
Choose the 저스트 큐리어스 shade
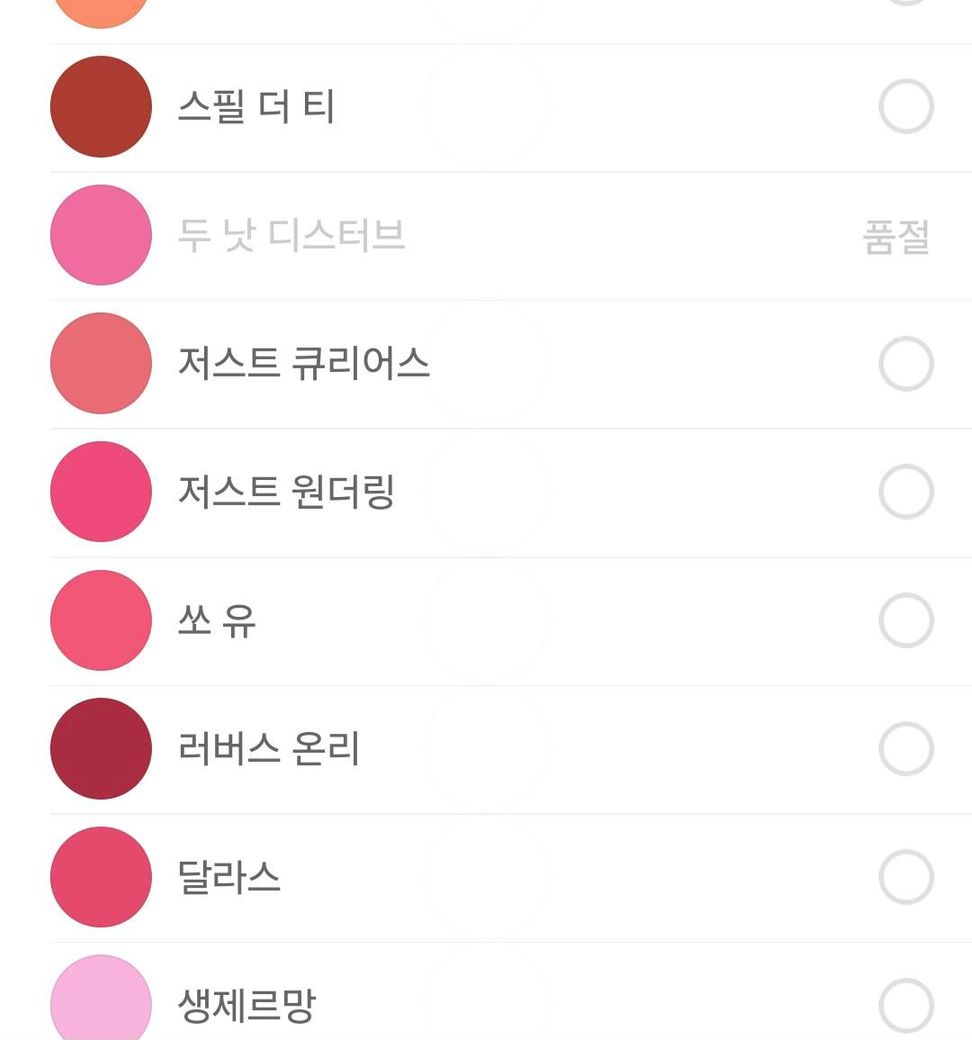[x=906, y=363]
